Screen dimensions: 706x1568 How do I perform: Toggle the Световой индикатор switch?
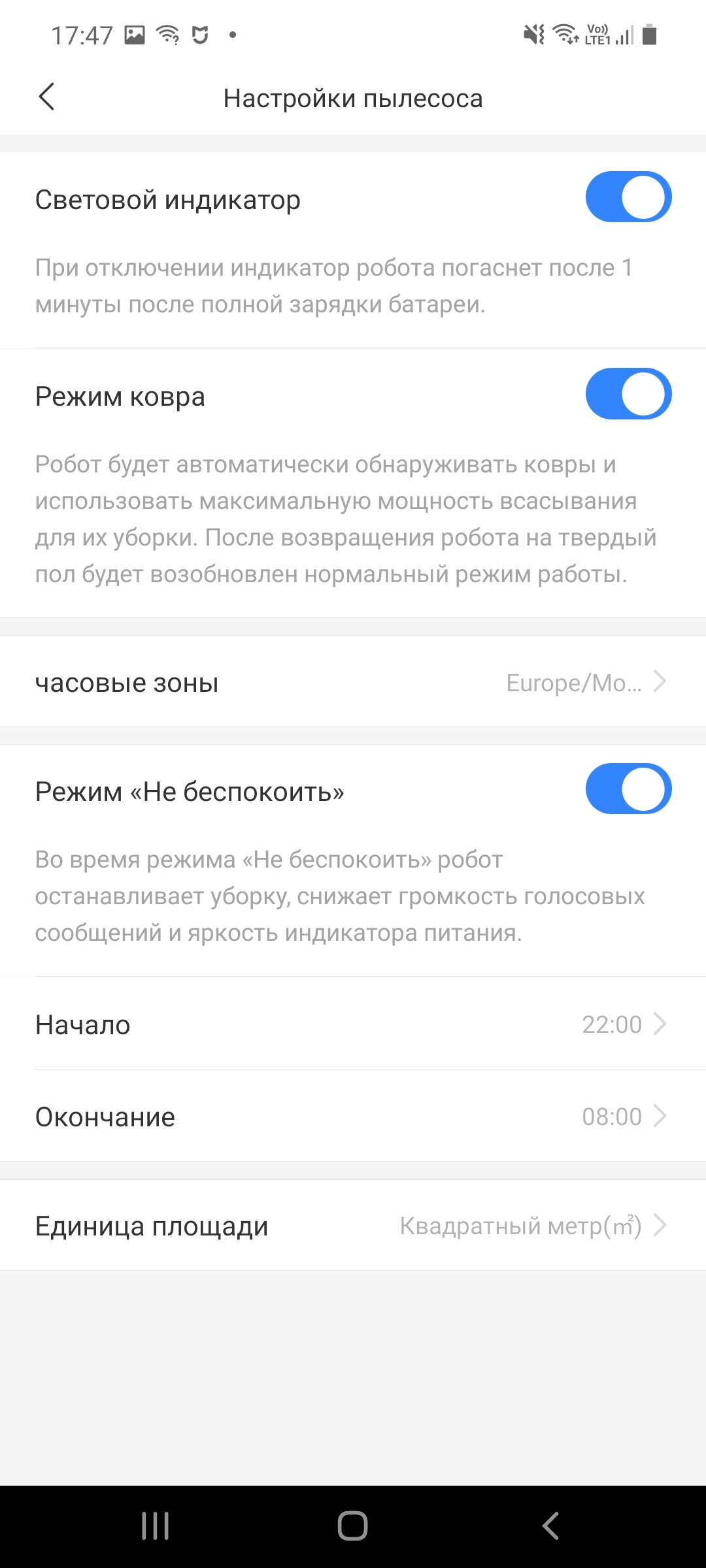click(x=628, y=197)
